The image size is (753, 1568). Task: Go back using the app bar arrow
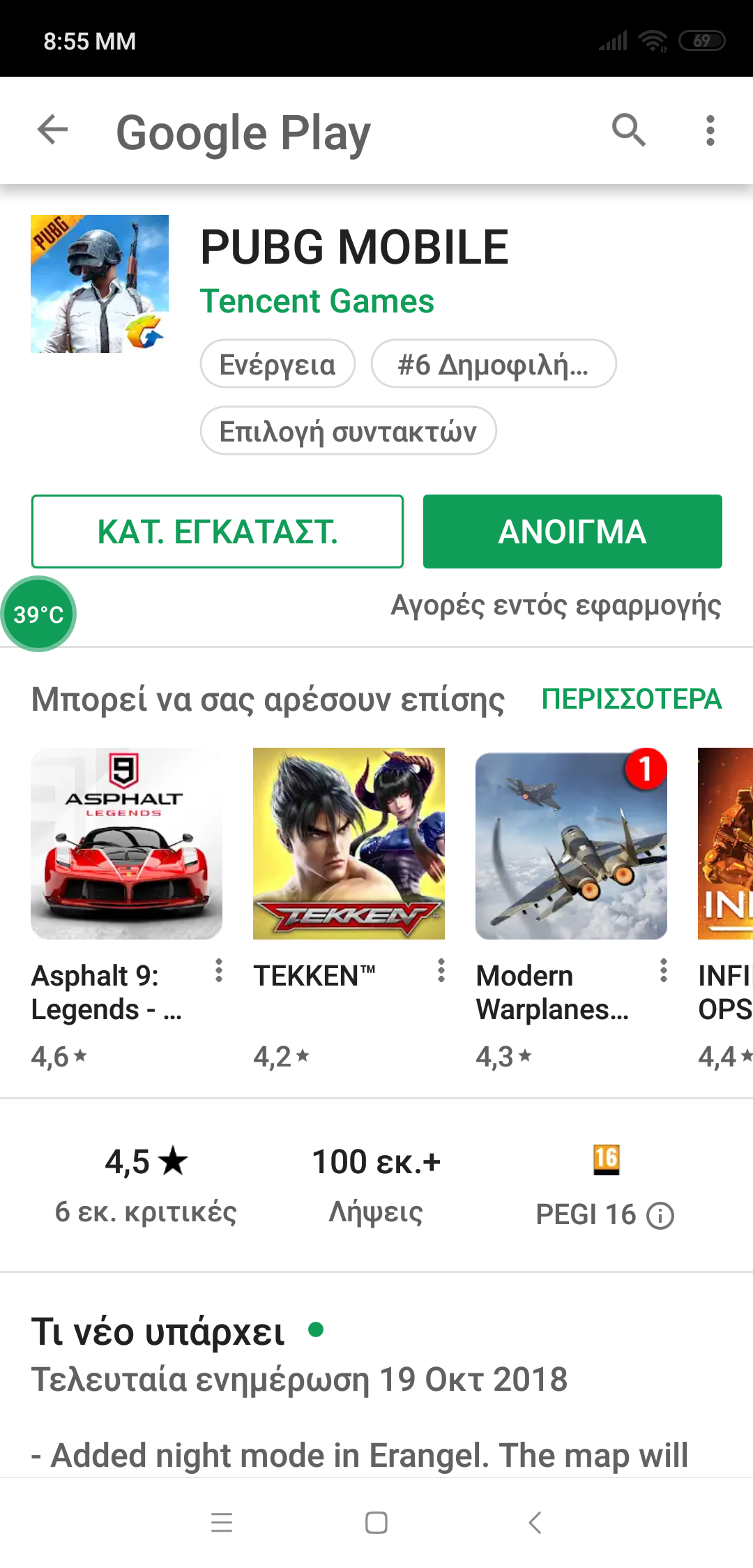[x=53, y=130]
